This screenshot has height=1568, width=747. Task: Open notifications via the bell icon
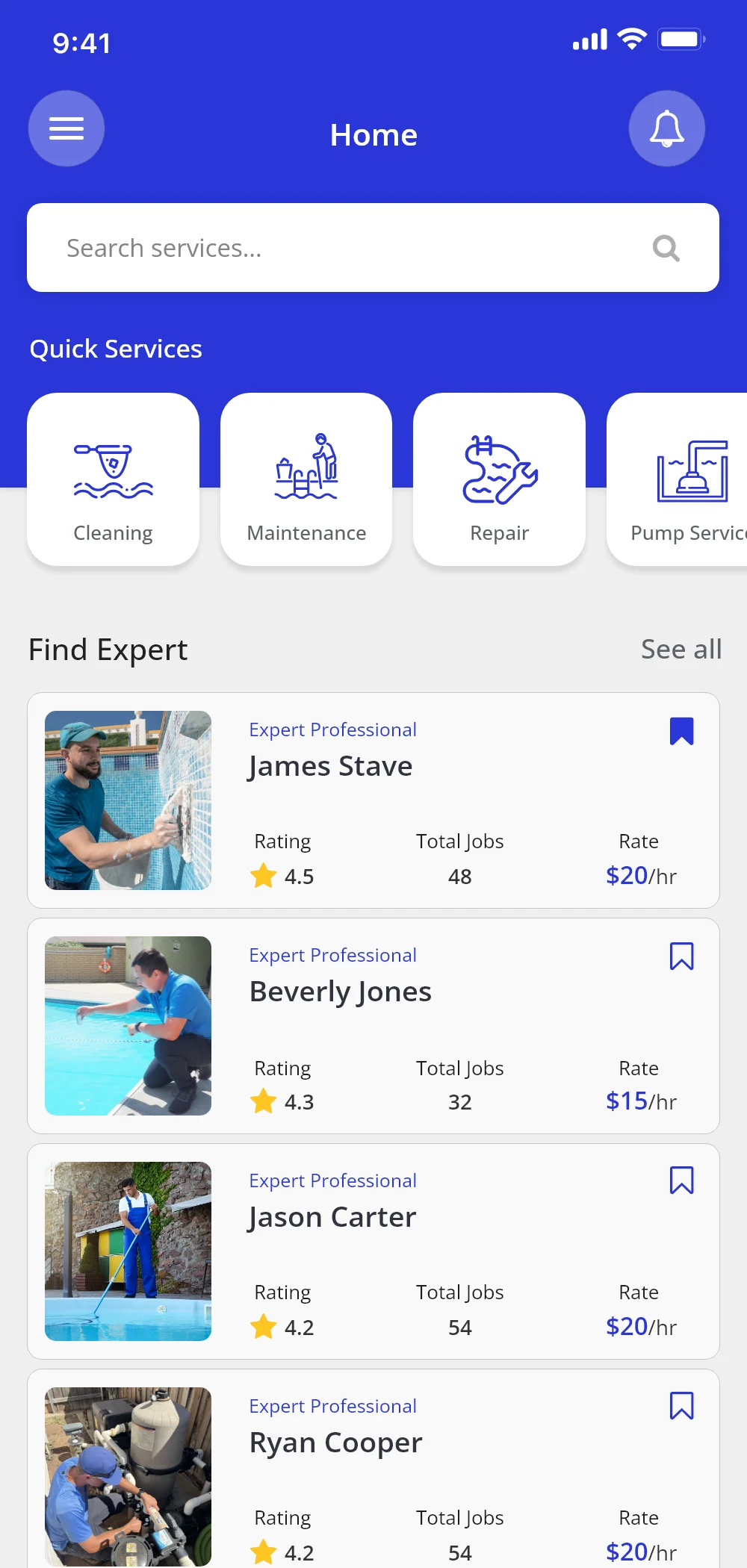click(x=666, y=128)
